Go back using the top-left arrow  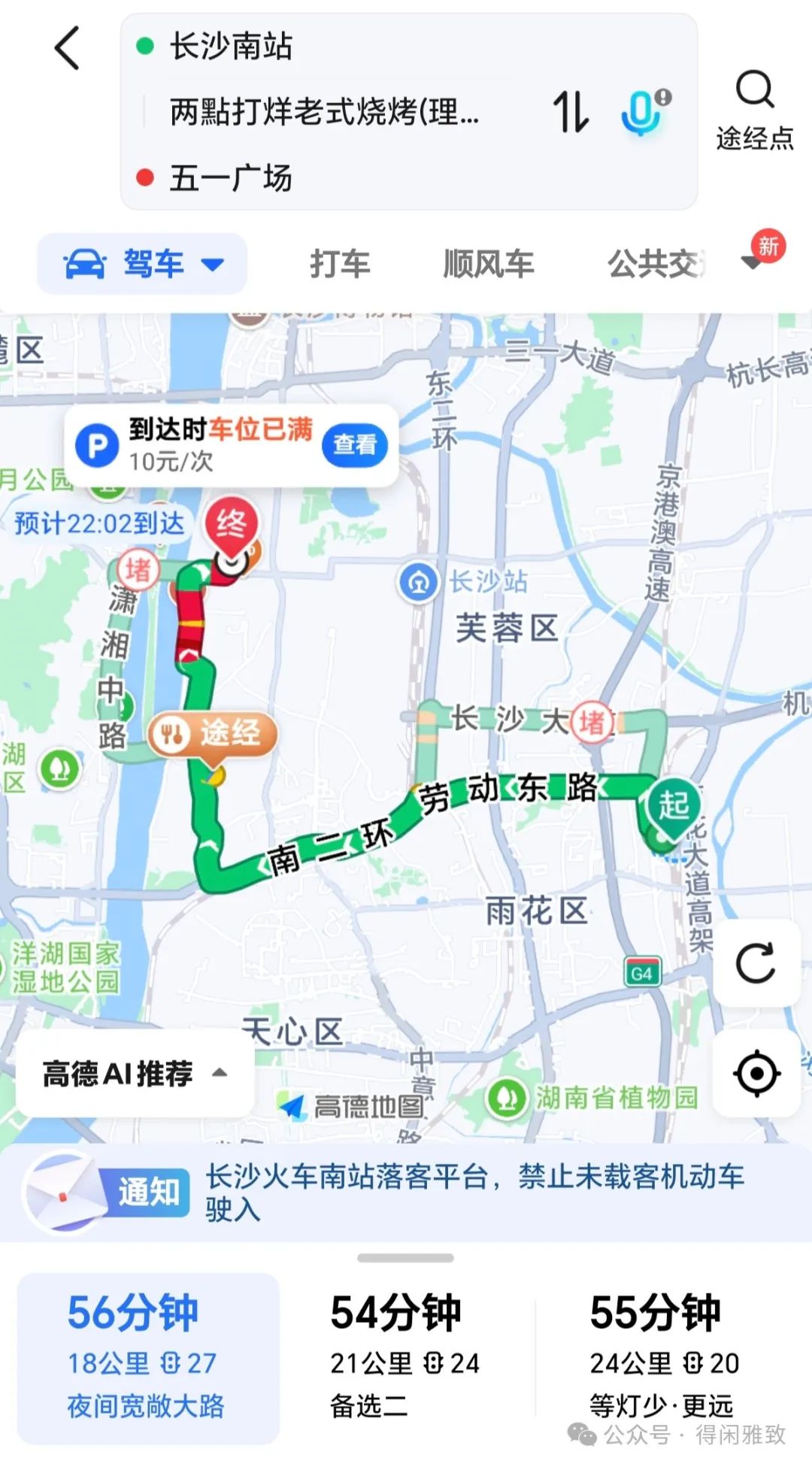[67, 48]
